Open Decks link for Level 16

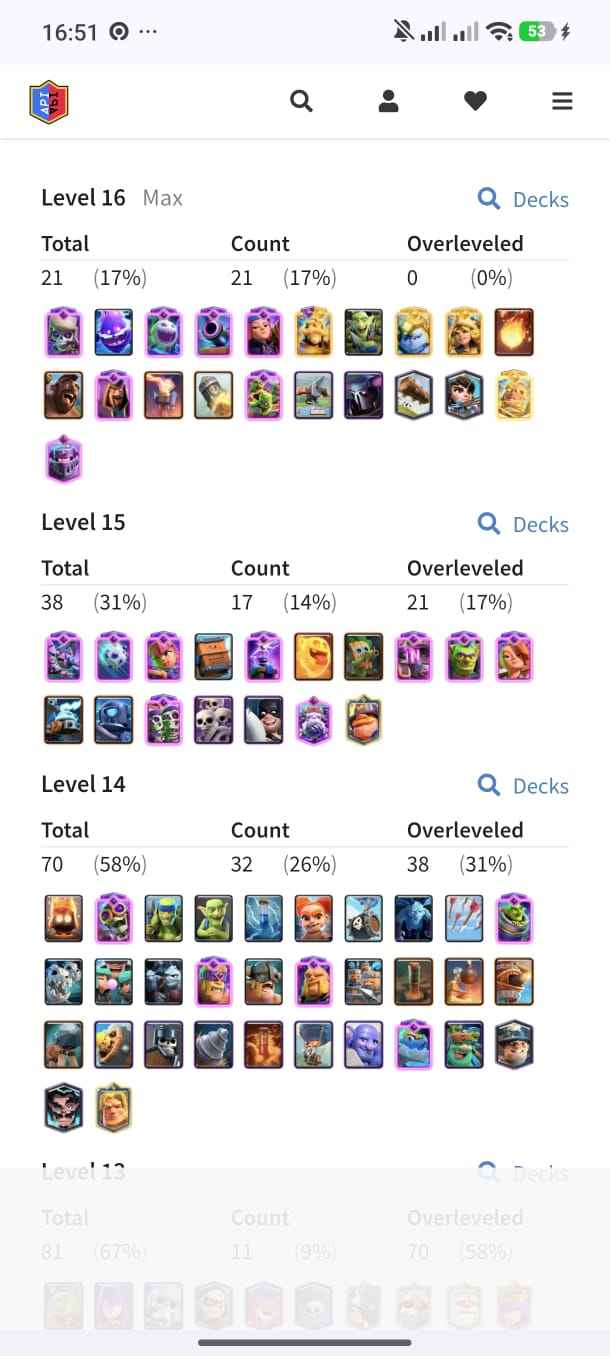(x=524, y=199)
